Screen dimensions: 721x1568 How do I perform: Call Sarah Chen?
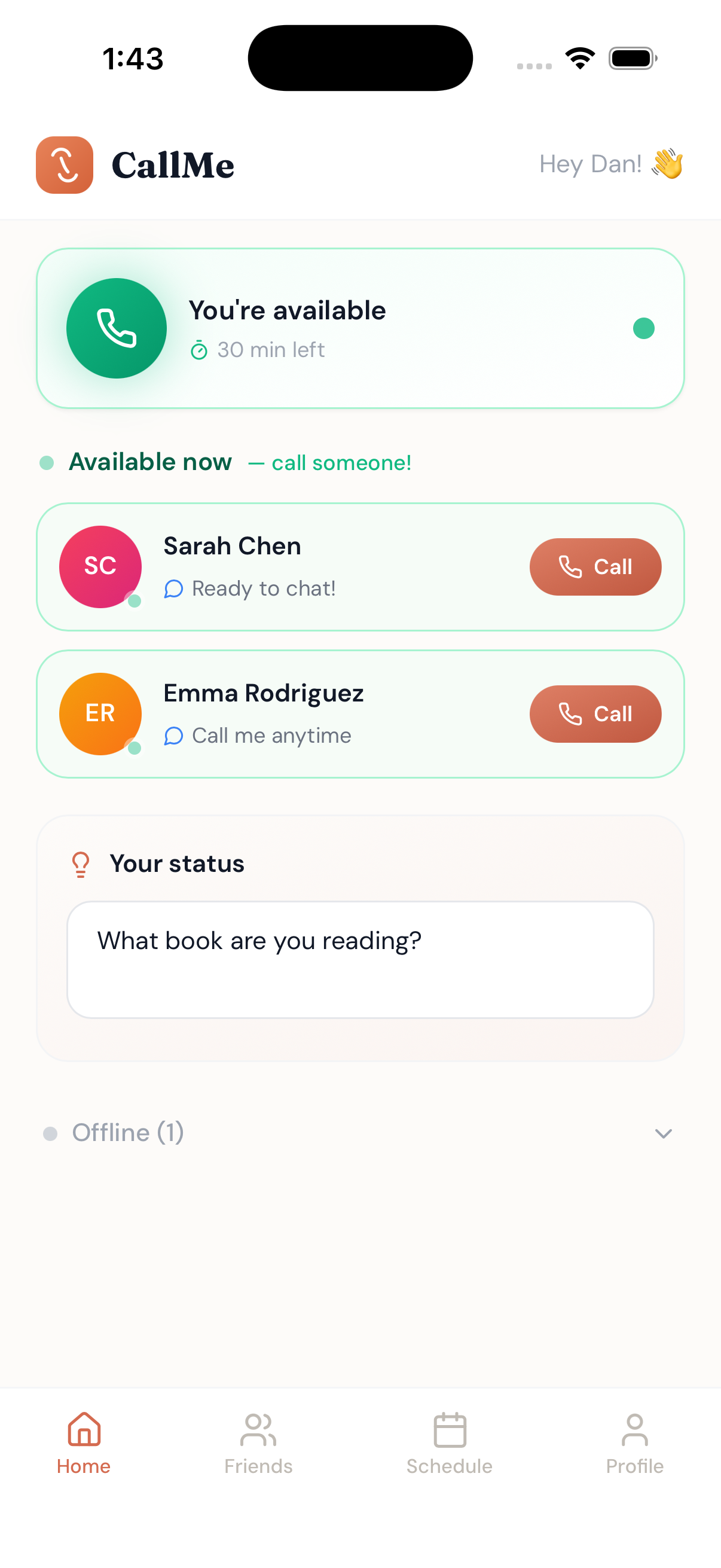[x=595, y=566]
